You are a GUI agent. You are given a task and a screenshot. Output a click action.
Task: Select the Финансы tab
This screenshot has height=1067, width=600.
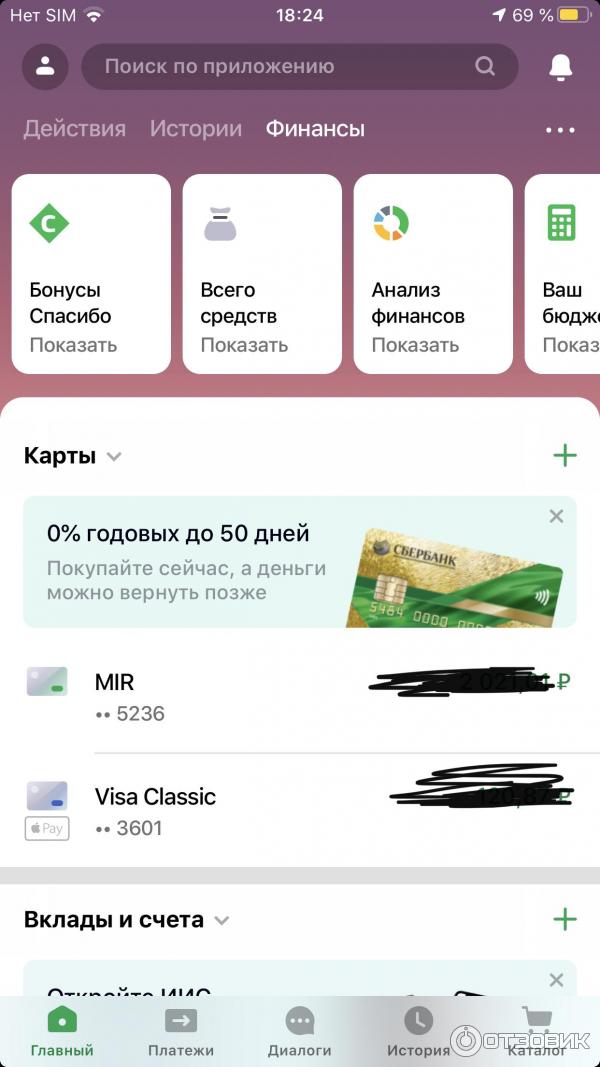coord(315,129)
